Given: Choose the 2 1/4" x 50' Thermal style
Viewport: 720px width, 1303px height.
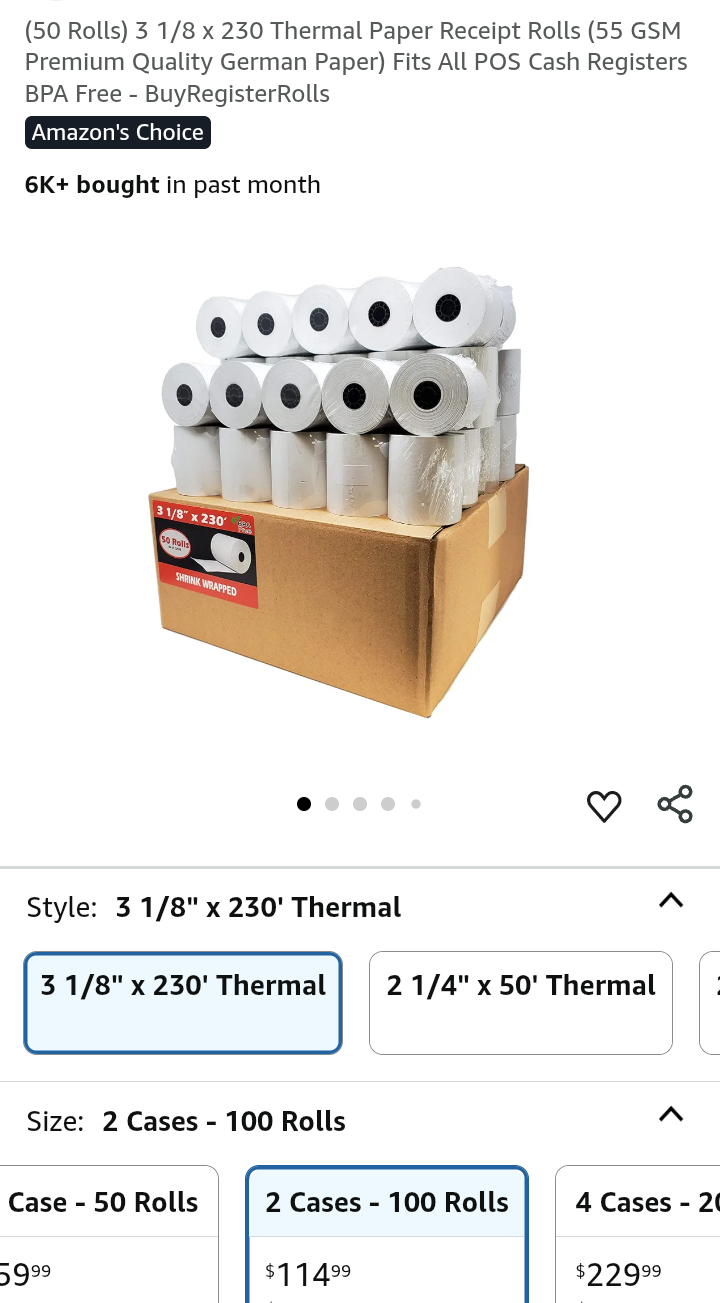Looking at the screenshot, I should (520, 1002).
